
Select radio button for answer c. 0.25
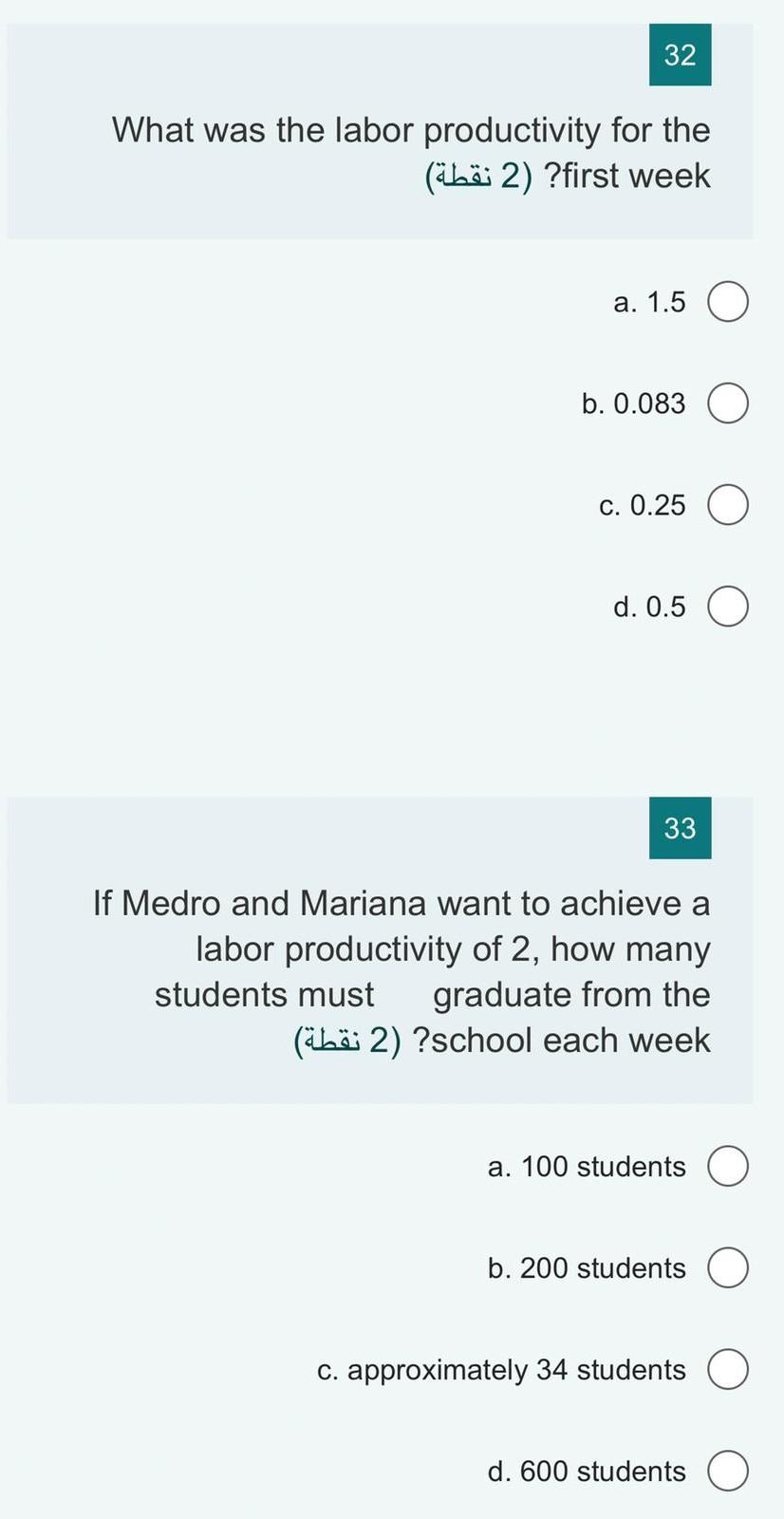728,504
